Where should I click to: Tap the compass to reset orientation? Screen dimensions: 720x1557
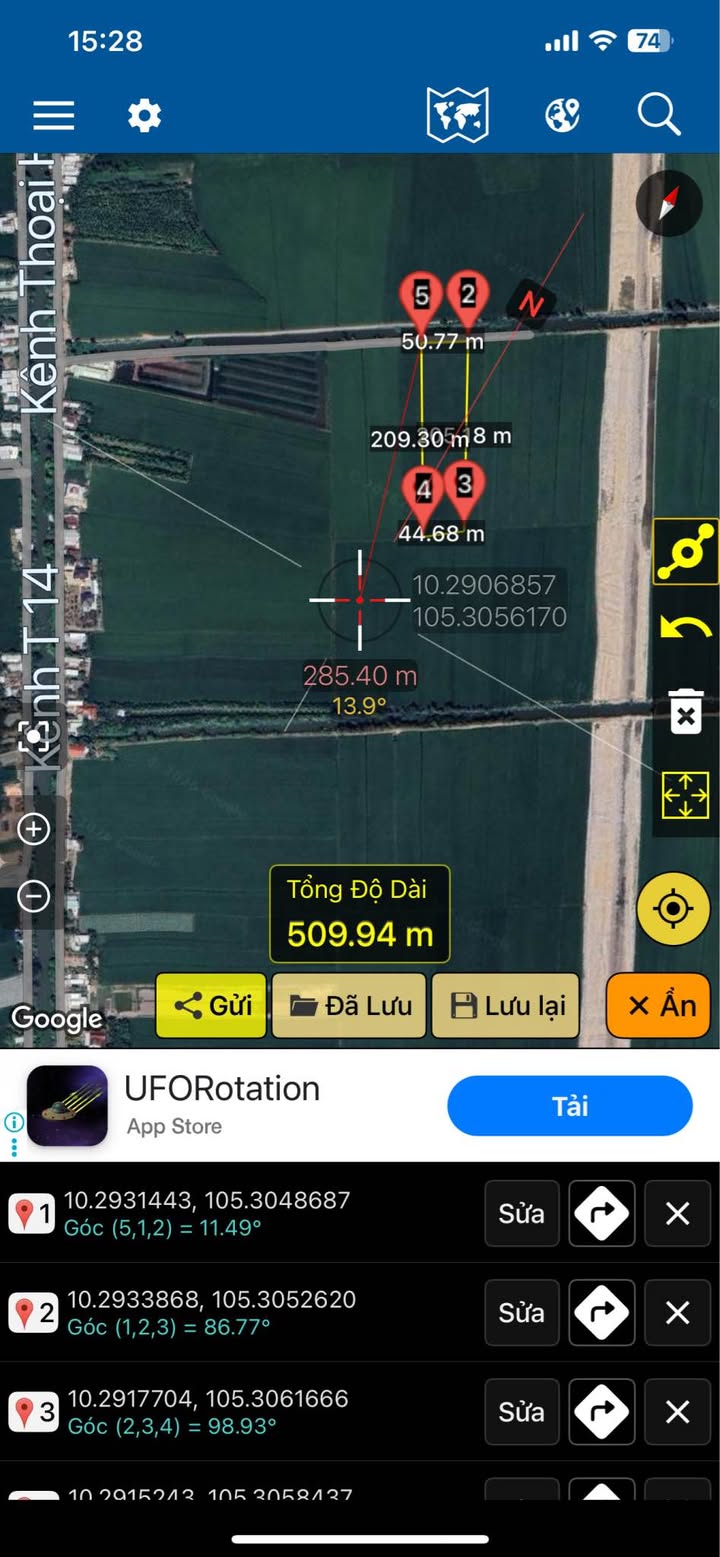tap(669, 203)
